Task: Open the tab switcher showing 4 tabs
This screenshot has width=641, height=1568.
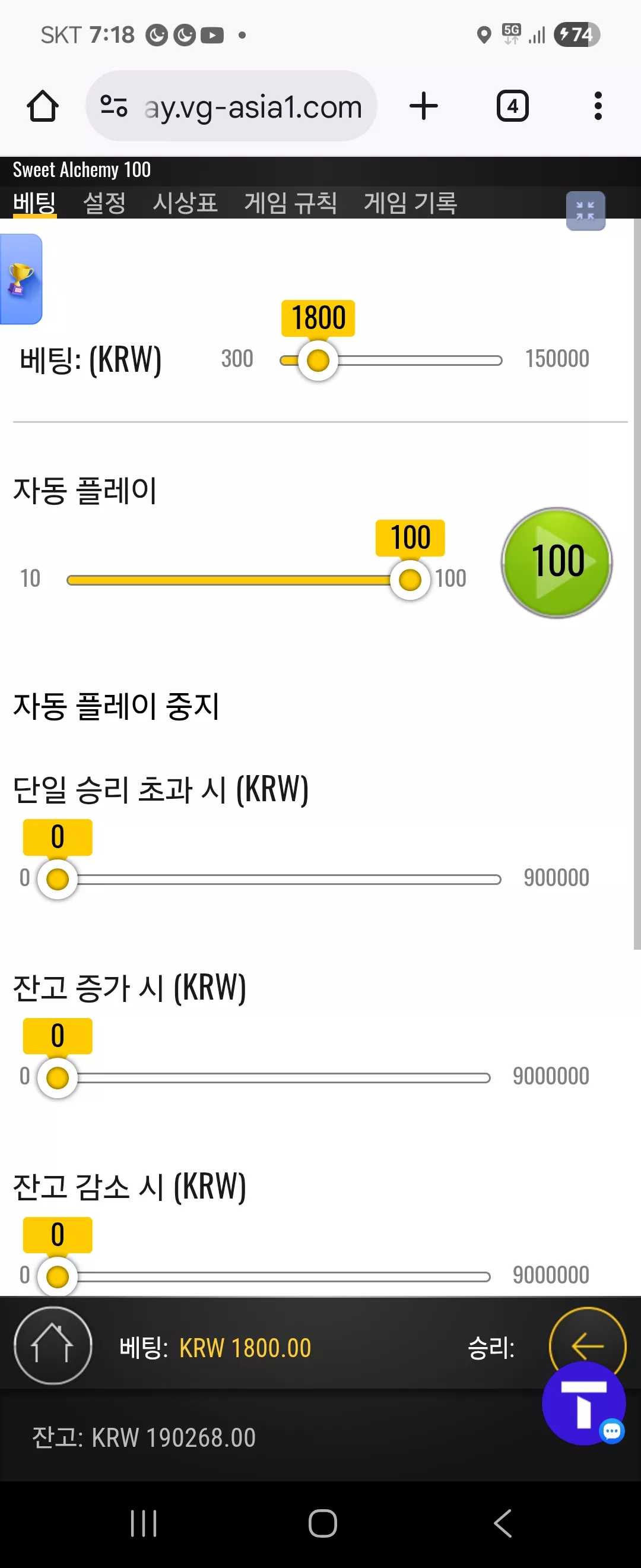Action: coord(513,106)
